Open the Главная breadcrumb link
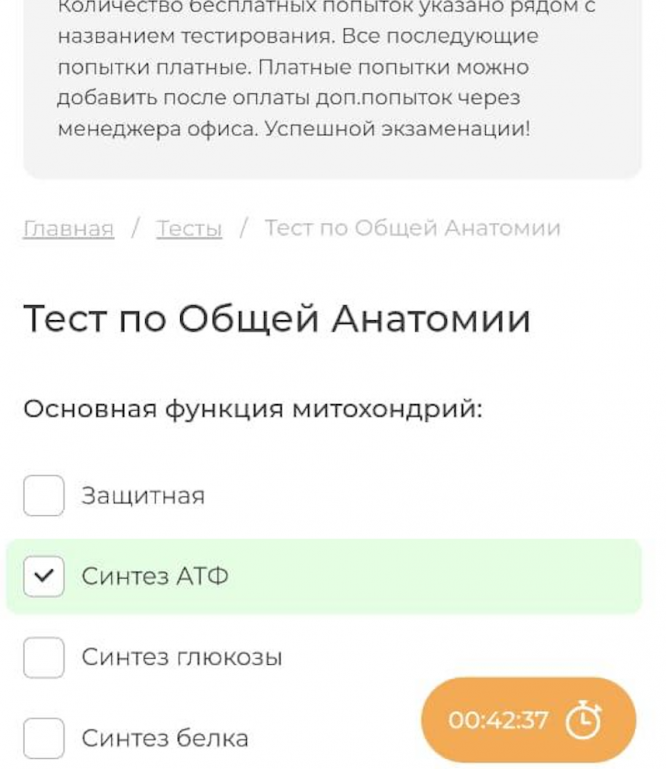Image resolution: width=666 pixels, height=769 pixels. [x=68, y=228]
